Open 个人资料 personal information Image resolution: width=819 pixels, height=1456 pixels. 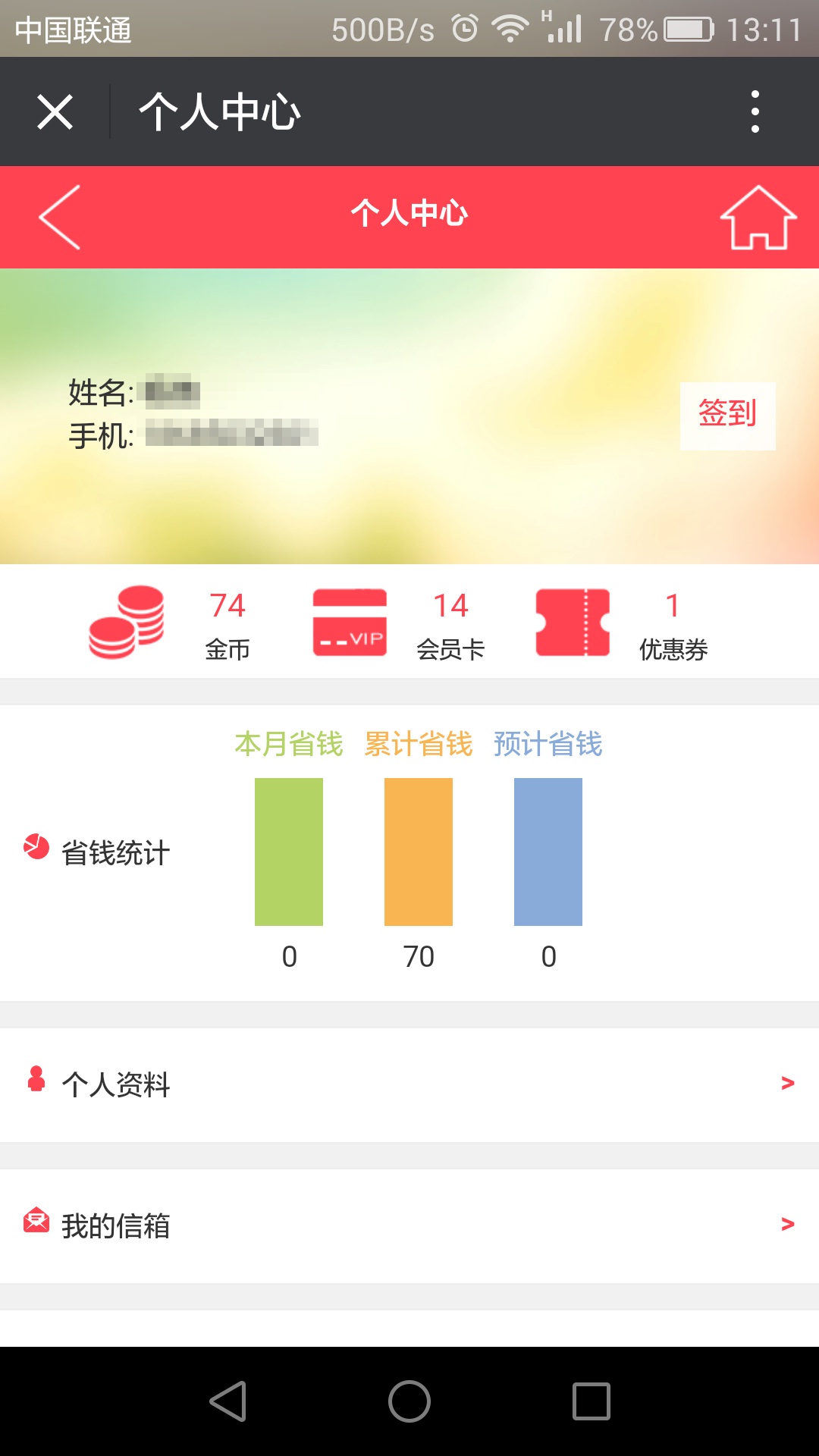tap(409, 1084)
